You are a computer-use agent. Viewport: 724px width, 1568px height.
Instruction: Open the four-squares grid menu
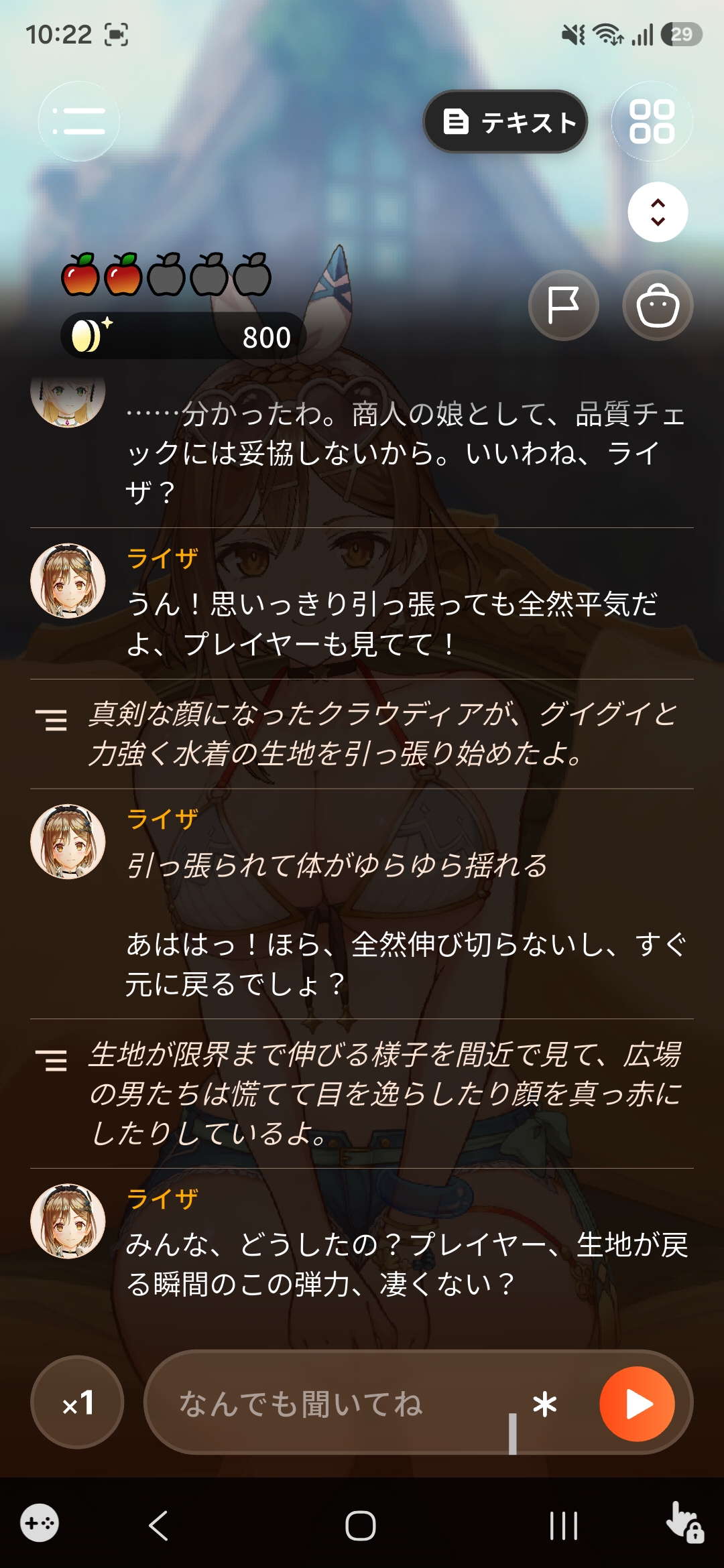pyautogui.click(x=652, y=122)
